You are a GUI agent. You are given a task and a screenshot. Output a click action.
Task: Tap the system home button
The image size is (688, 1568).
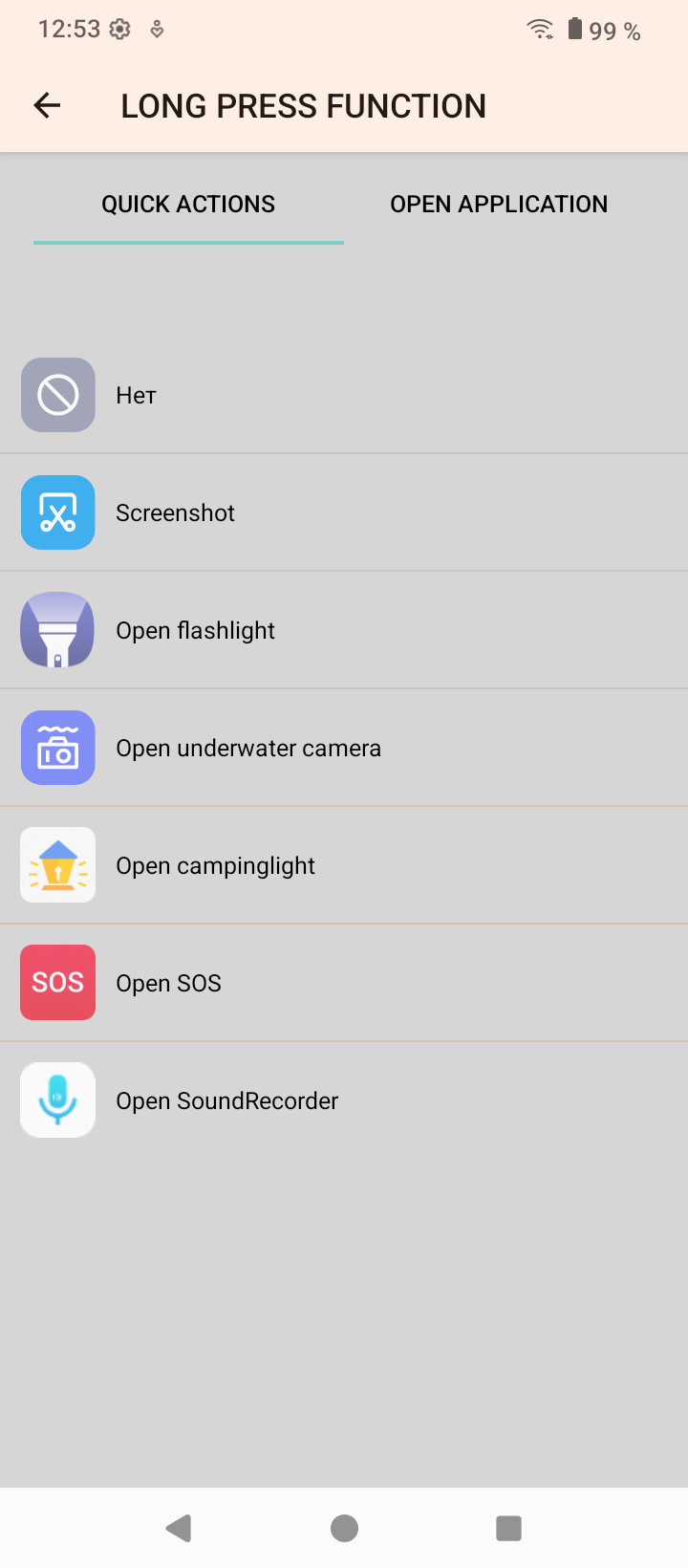pos(344,1528)
